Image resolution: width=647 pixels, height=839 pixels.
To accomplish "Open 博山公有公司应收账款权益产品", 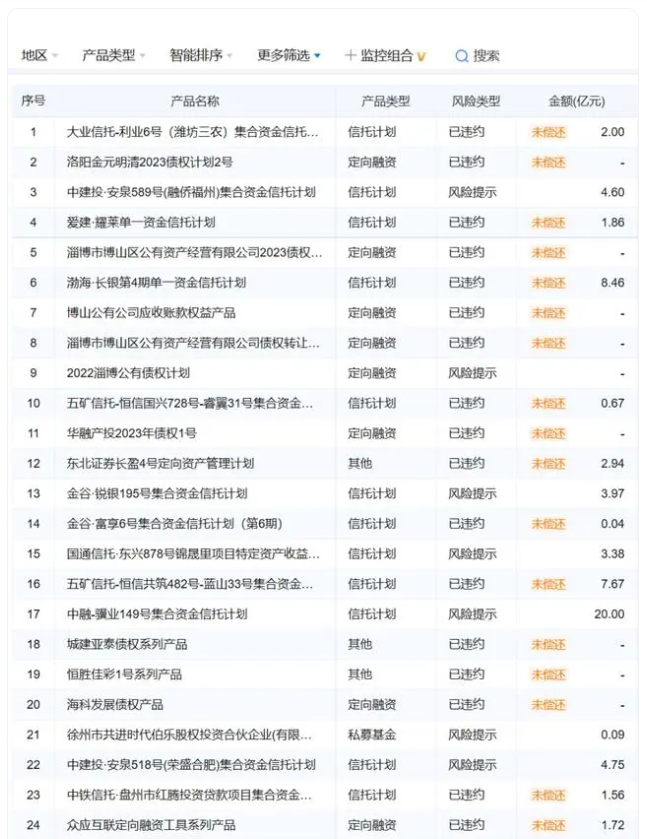I will [151, 313].
